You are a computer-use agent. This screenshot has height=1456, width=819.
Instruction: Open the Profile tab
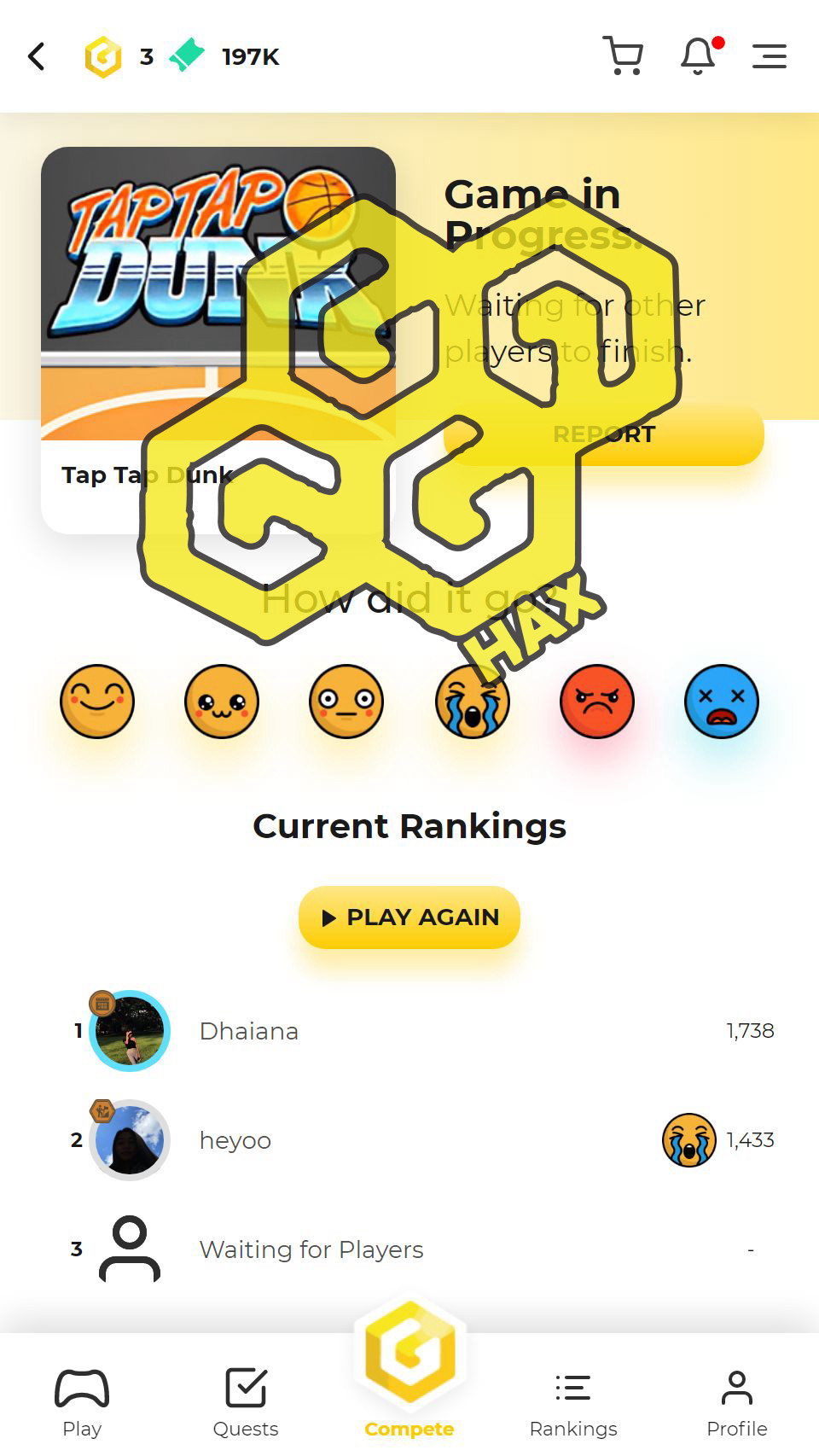click(737, 1403)
